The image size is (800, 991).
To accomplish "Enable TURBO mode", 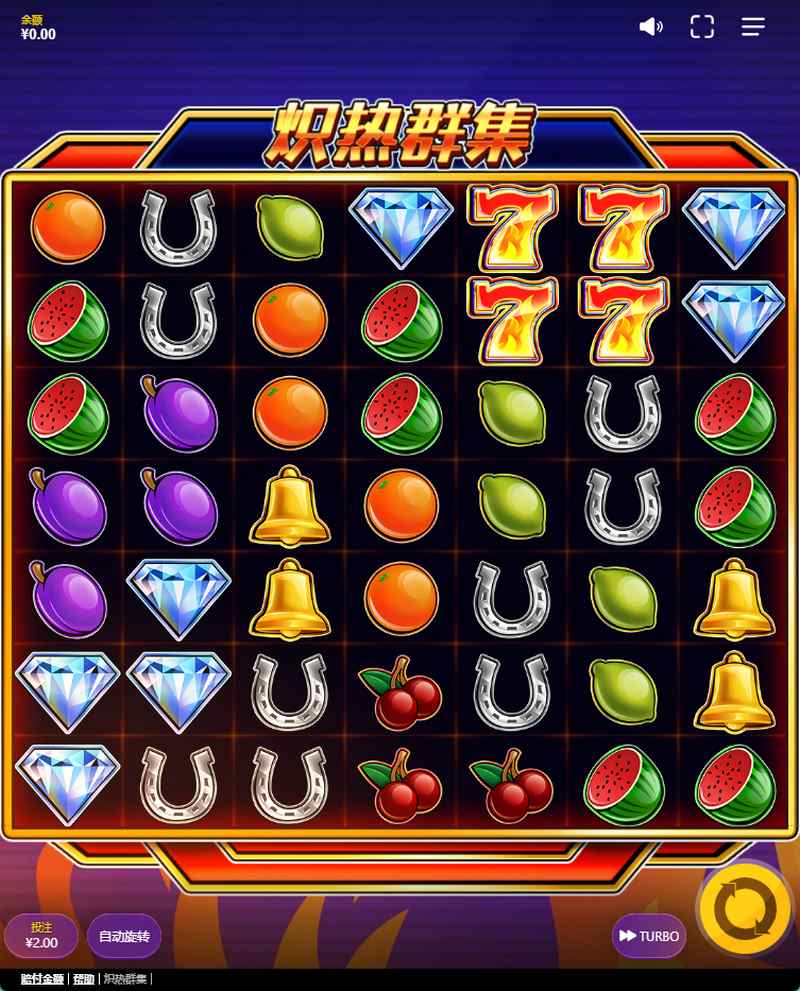I will [649, 936].
